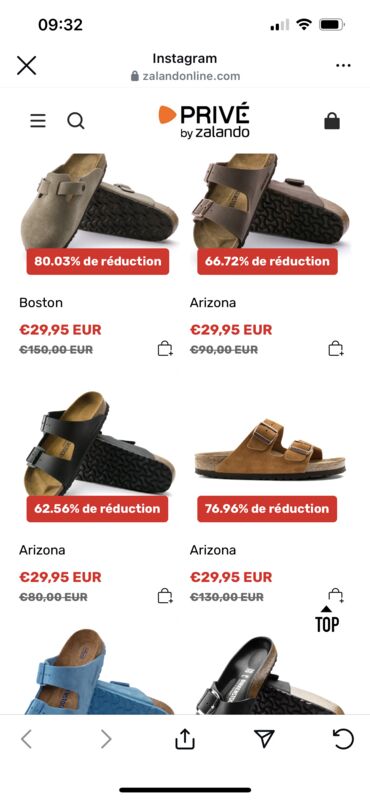Add the €80,00 Arizona to cart
The width and height of the screenshot is (370, 800).
pos(165,596)
